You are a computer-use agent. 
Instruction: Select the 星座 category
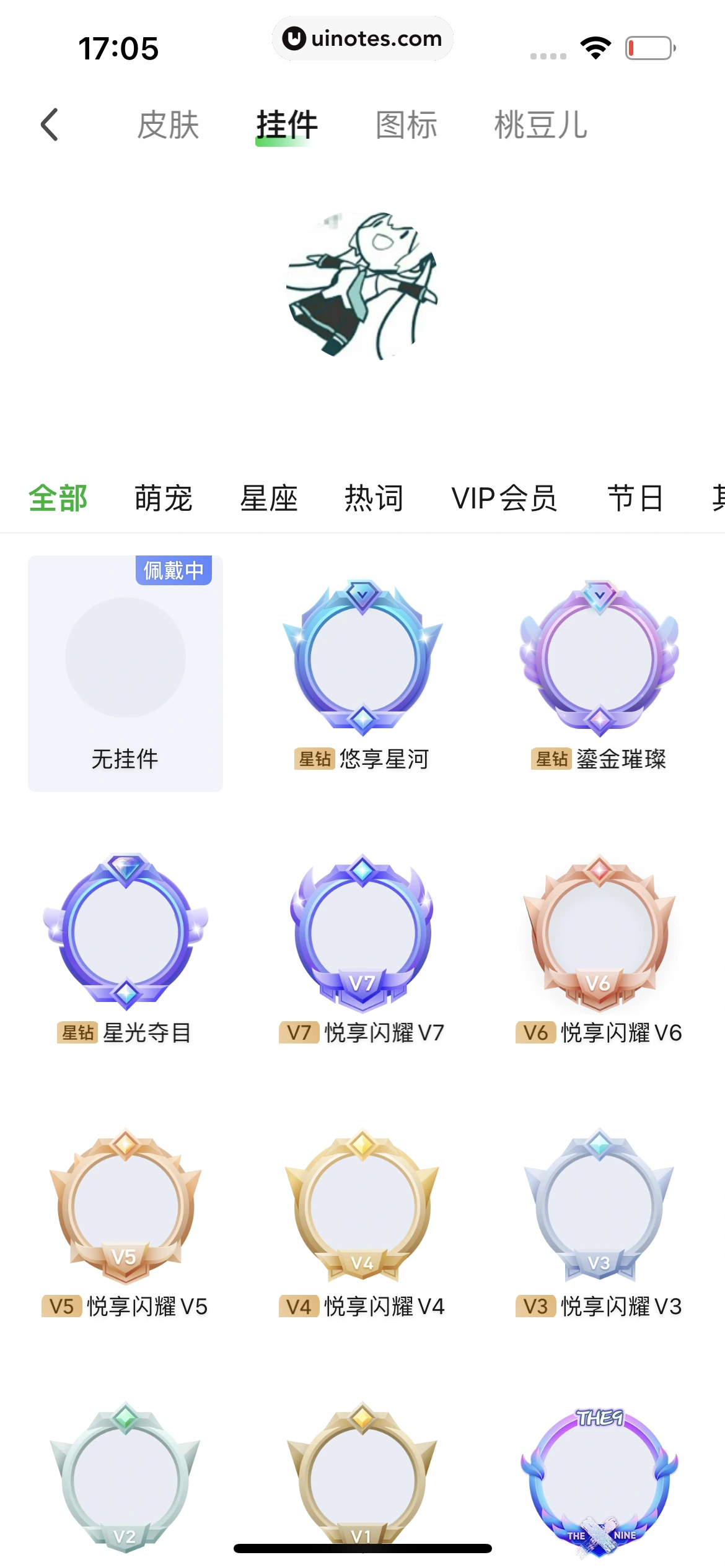269,499
